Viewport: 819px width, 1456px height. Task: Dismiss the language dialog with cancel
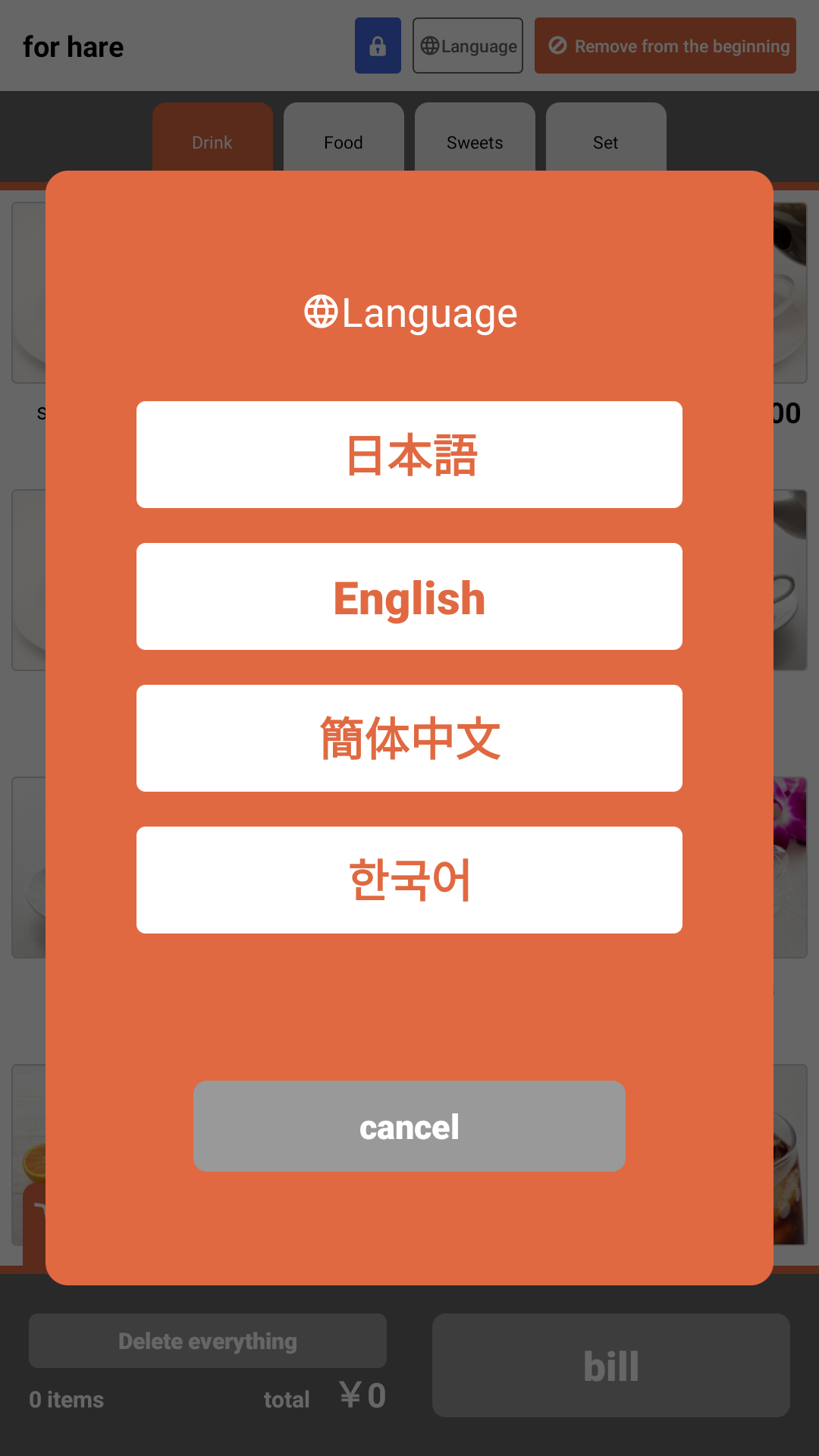coord(409,1126)
